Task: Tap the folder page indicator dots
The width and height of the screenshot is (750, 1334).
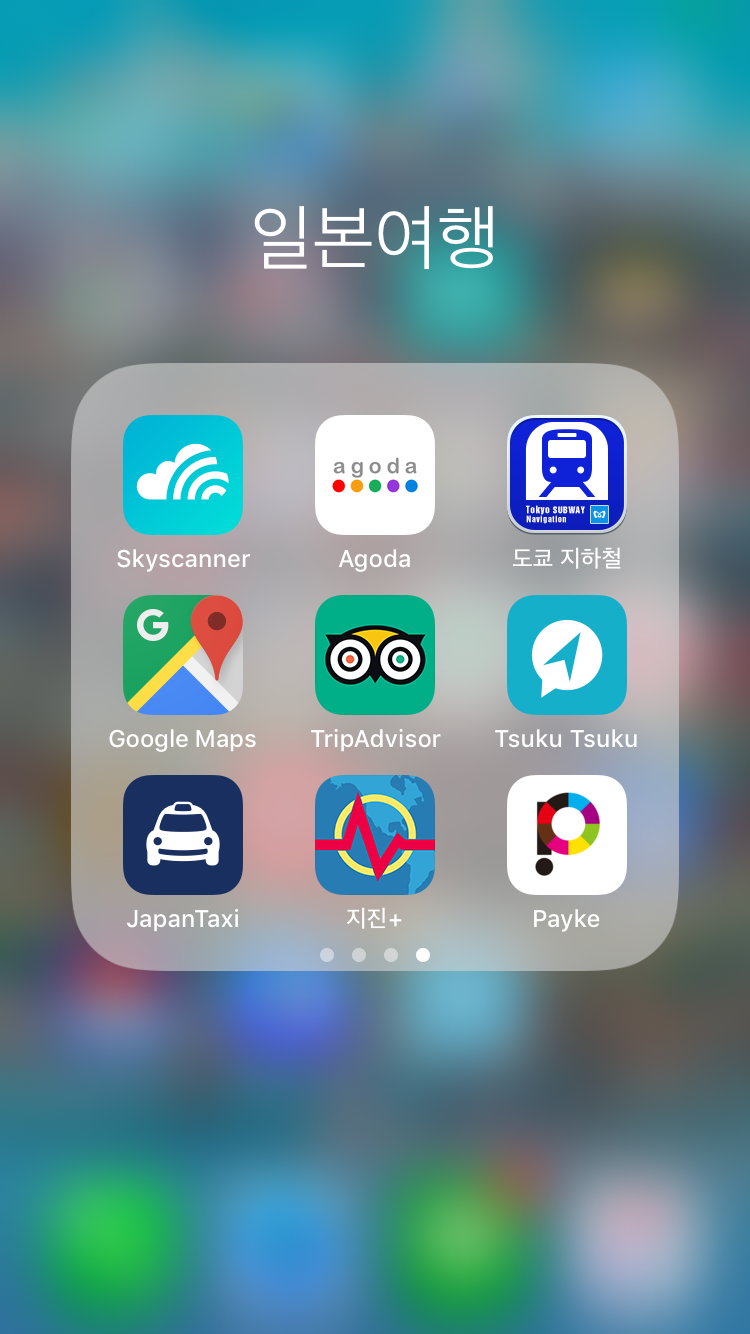Action: 375,955
